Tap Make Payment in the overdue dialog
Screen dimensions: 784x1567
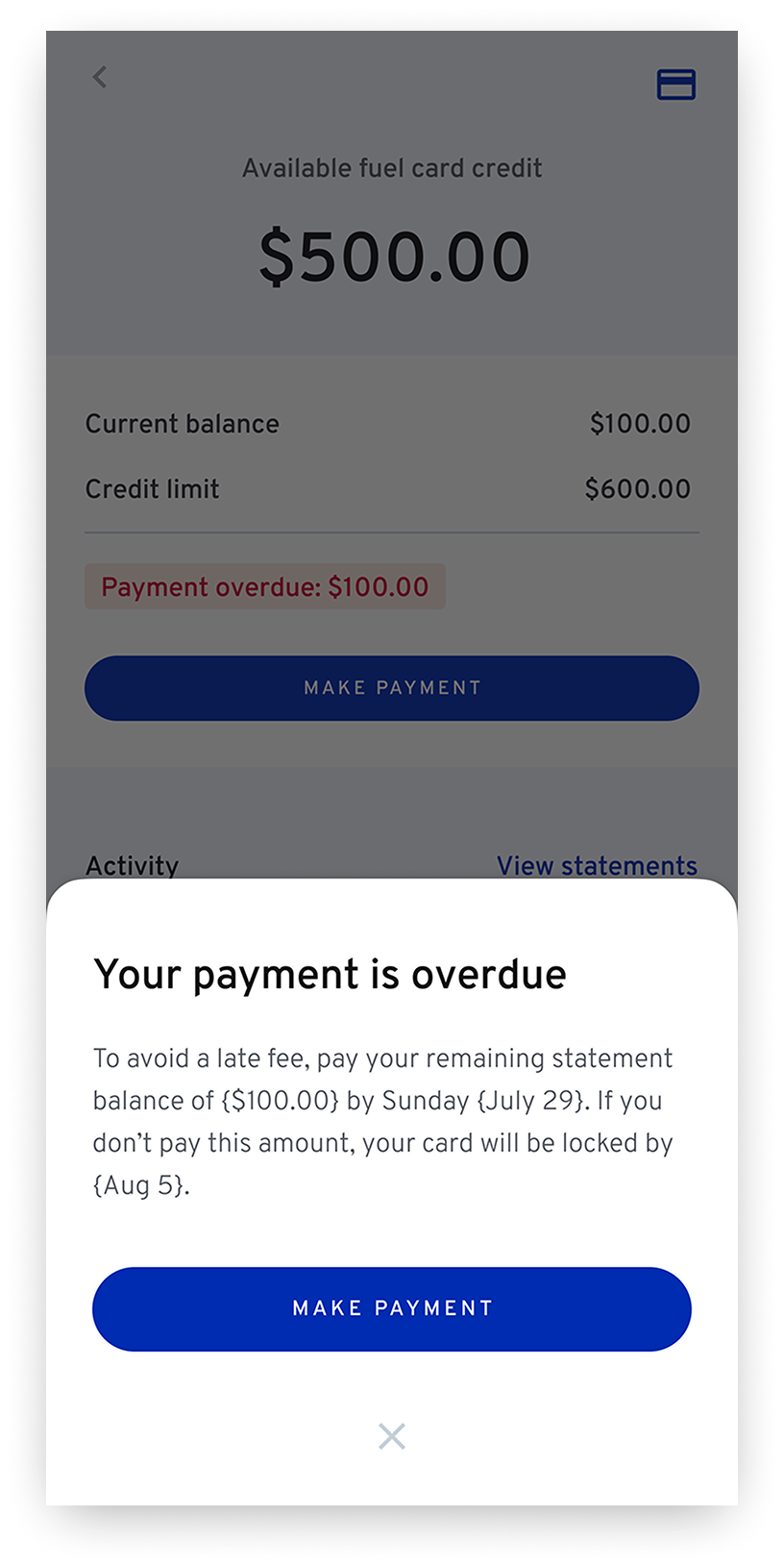(392, 1308)
